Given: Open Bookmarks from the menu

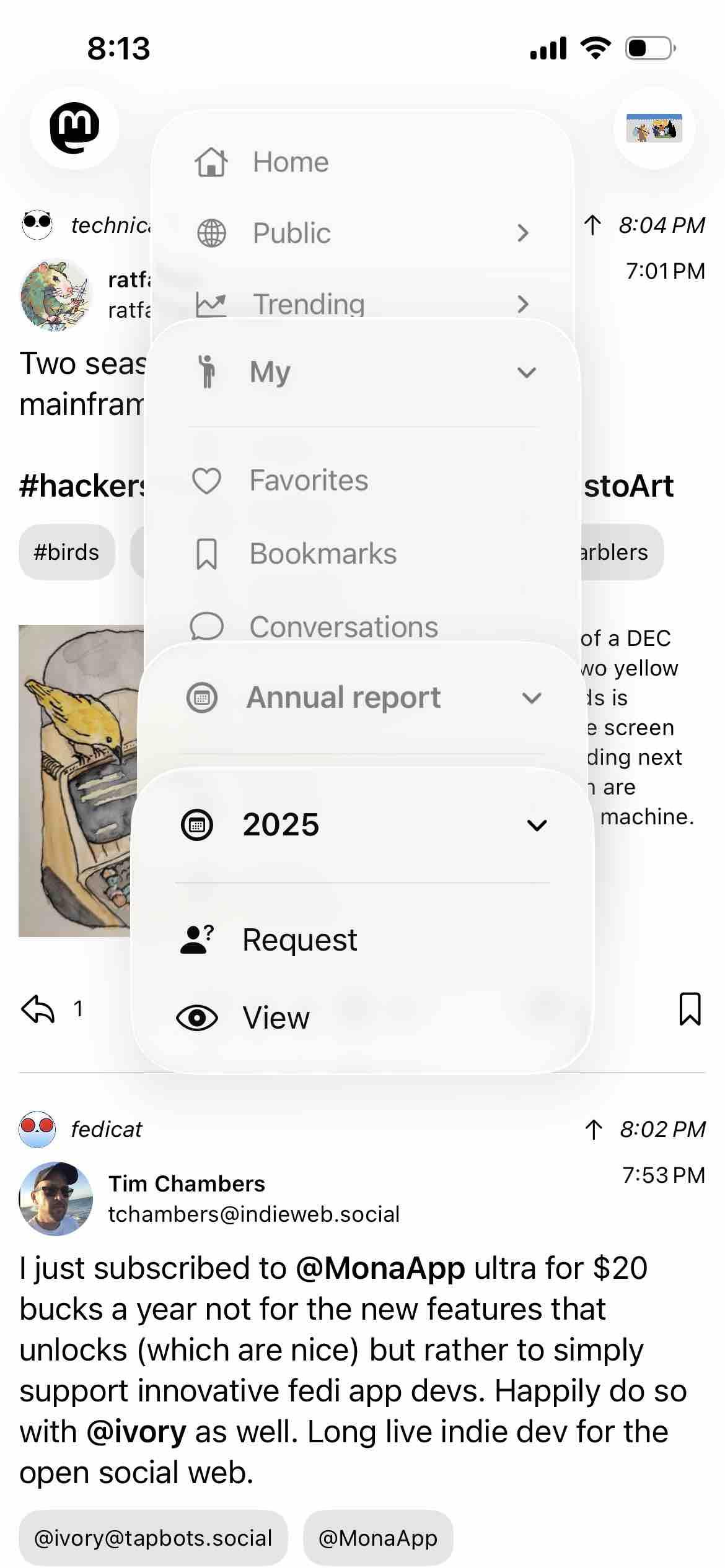Looking at the screenshot, I should click(322, 554).
